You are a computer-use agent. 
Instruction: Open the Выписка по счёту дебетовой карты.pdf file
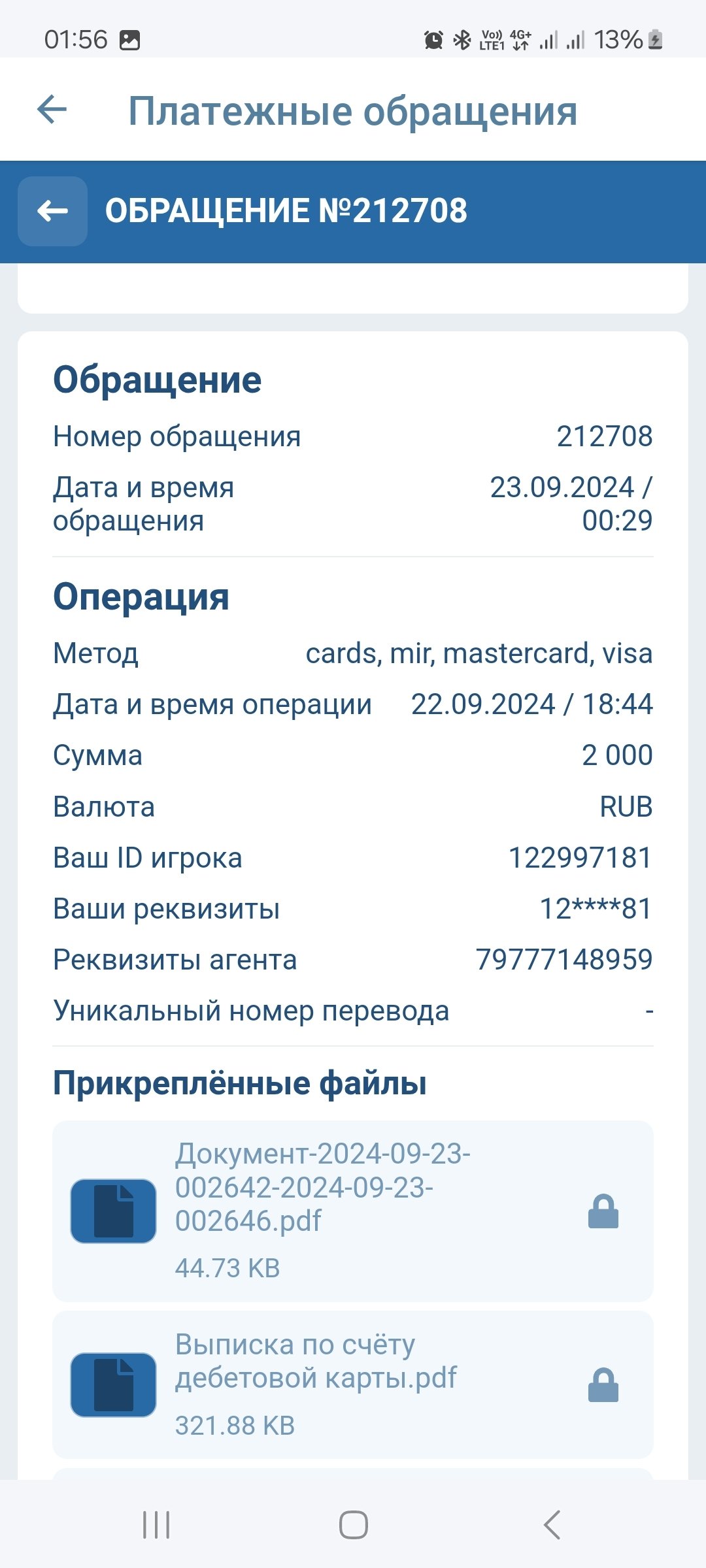tap(316, 1361)
